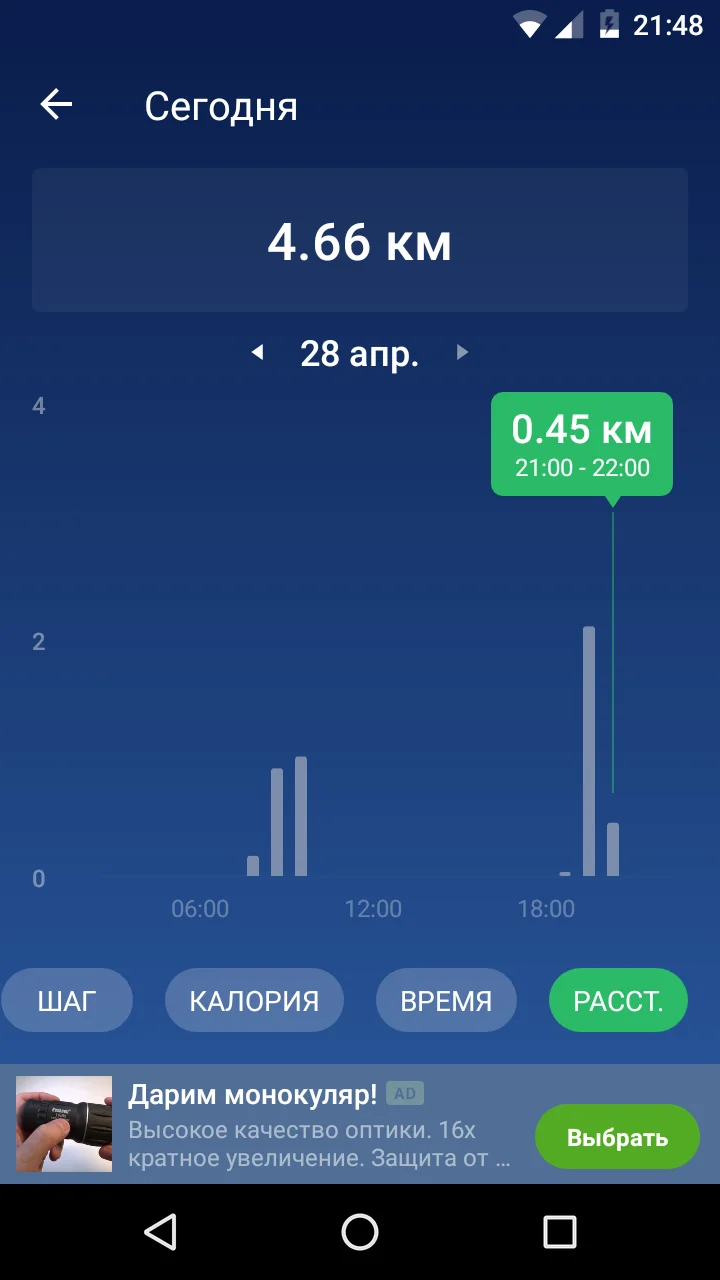720x1280 pixels.
Task: Tap the system Home button
Action: (360, 1232)
